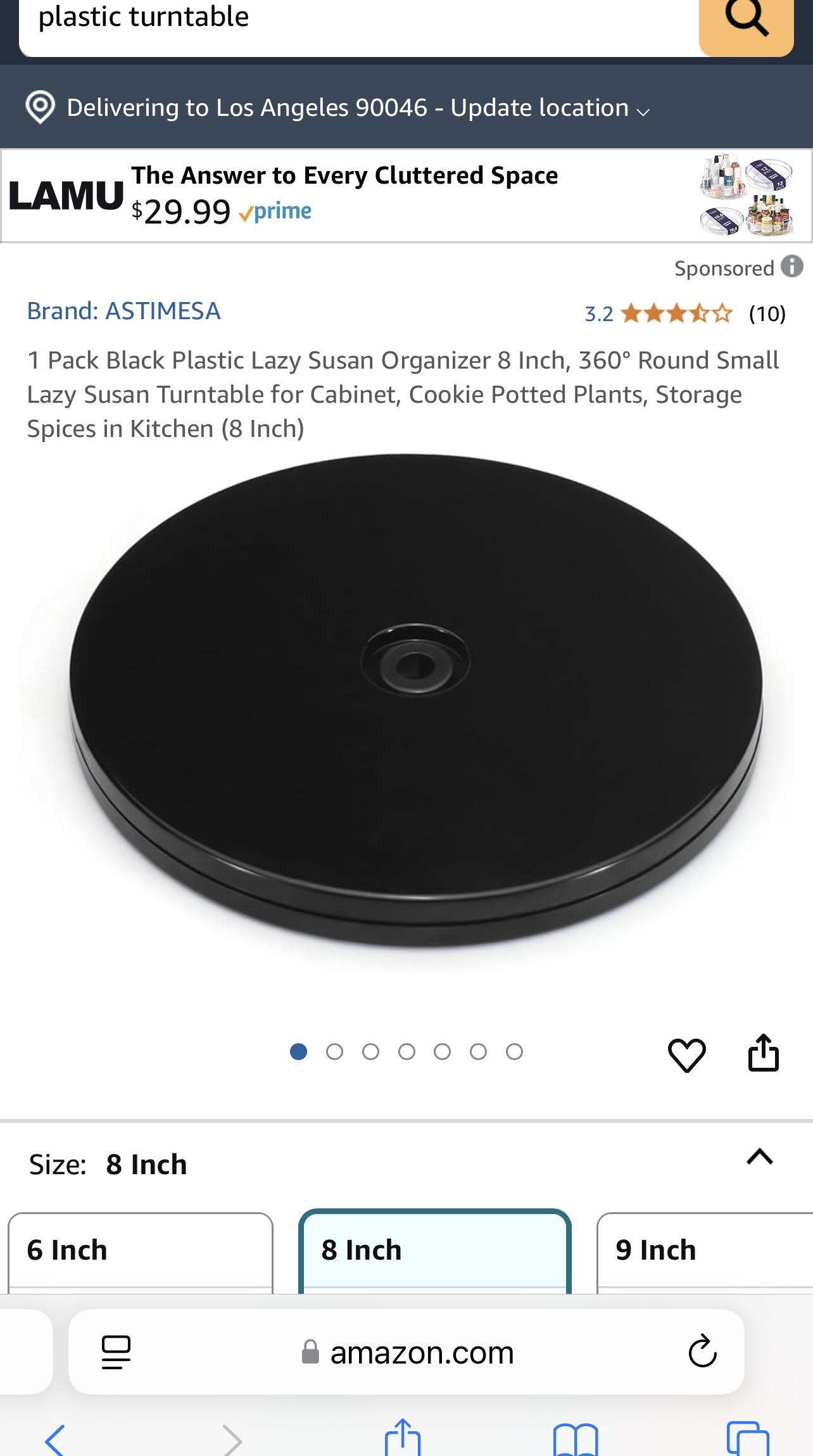Reload the amazon.com page
The height and width of the screenshot is (1456, 813).
(x=702, y=1352)
